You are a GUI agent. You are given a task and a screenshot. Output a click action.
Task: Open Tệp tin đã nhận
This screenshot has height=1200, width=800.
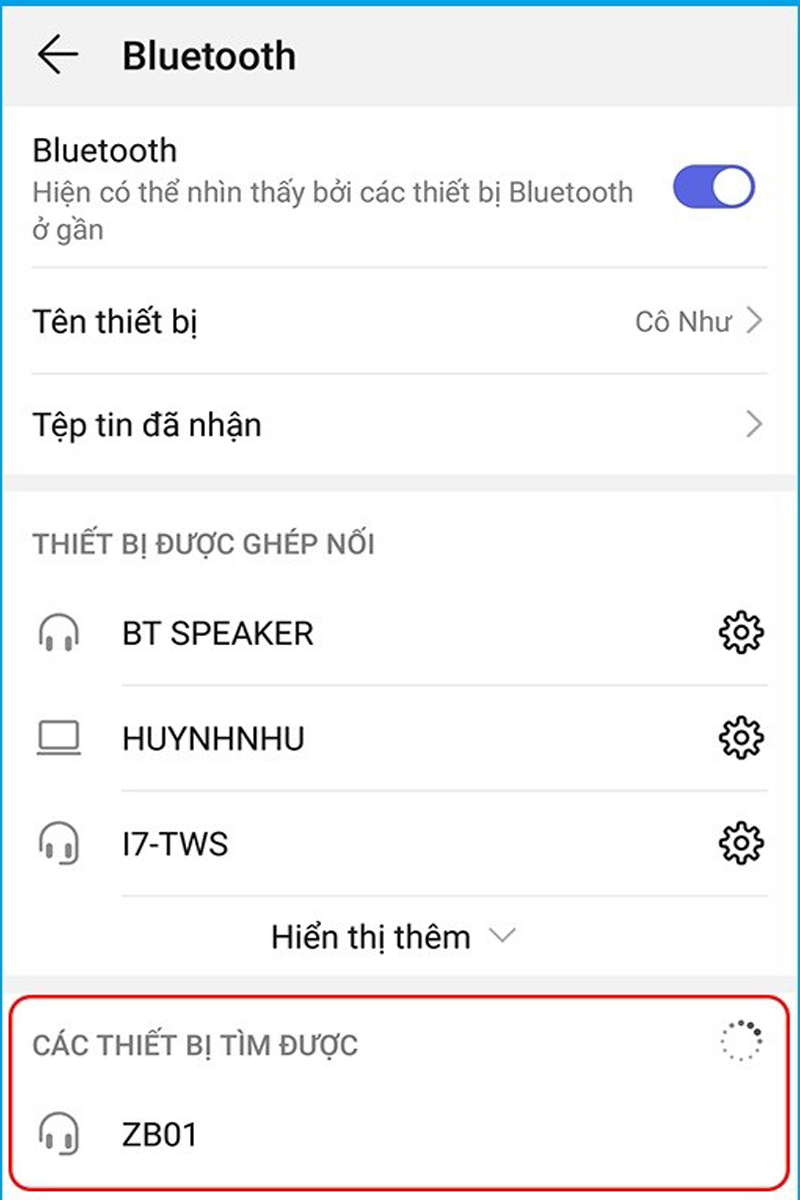[x=400, y=425]
